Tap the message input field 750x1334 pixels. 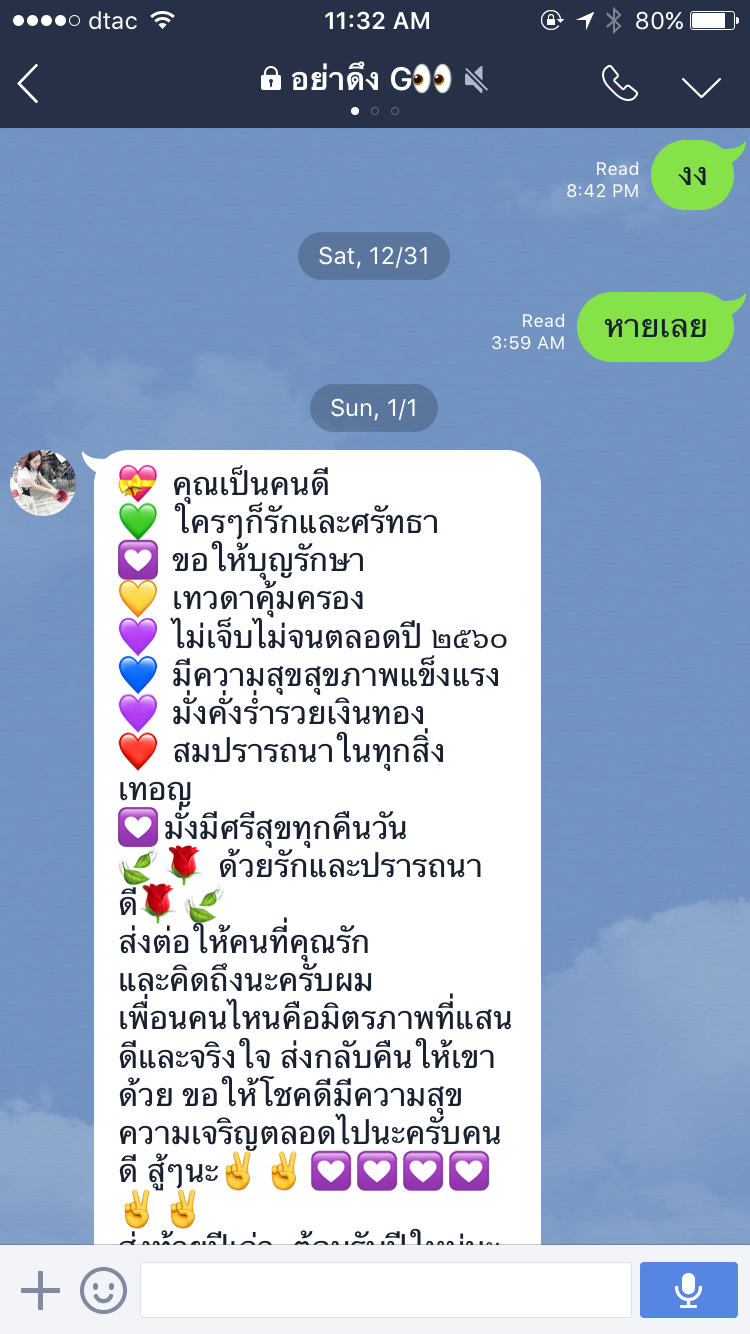(x=386, y=1290)
